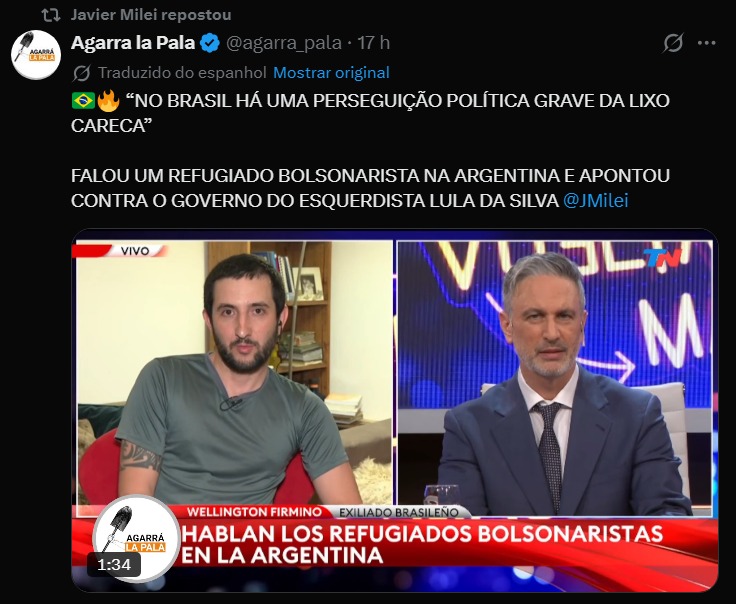Open the @agarra_pala handle
Image resolution: width=736 pixels, height=604 pixels.
(284, 43)
